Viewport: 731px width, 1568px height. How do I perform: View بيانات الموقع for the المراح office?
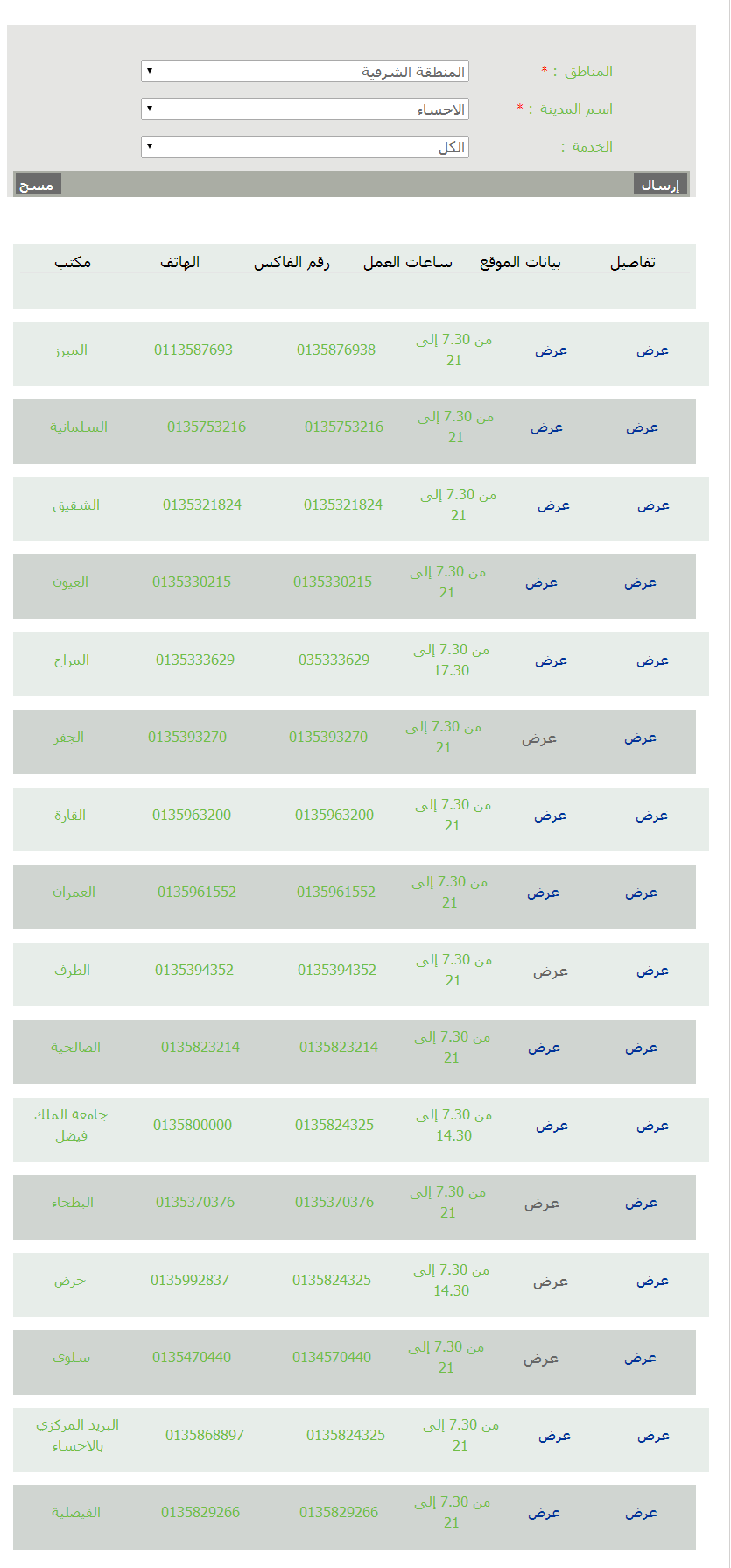pos(551,660)
